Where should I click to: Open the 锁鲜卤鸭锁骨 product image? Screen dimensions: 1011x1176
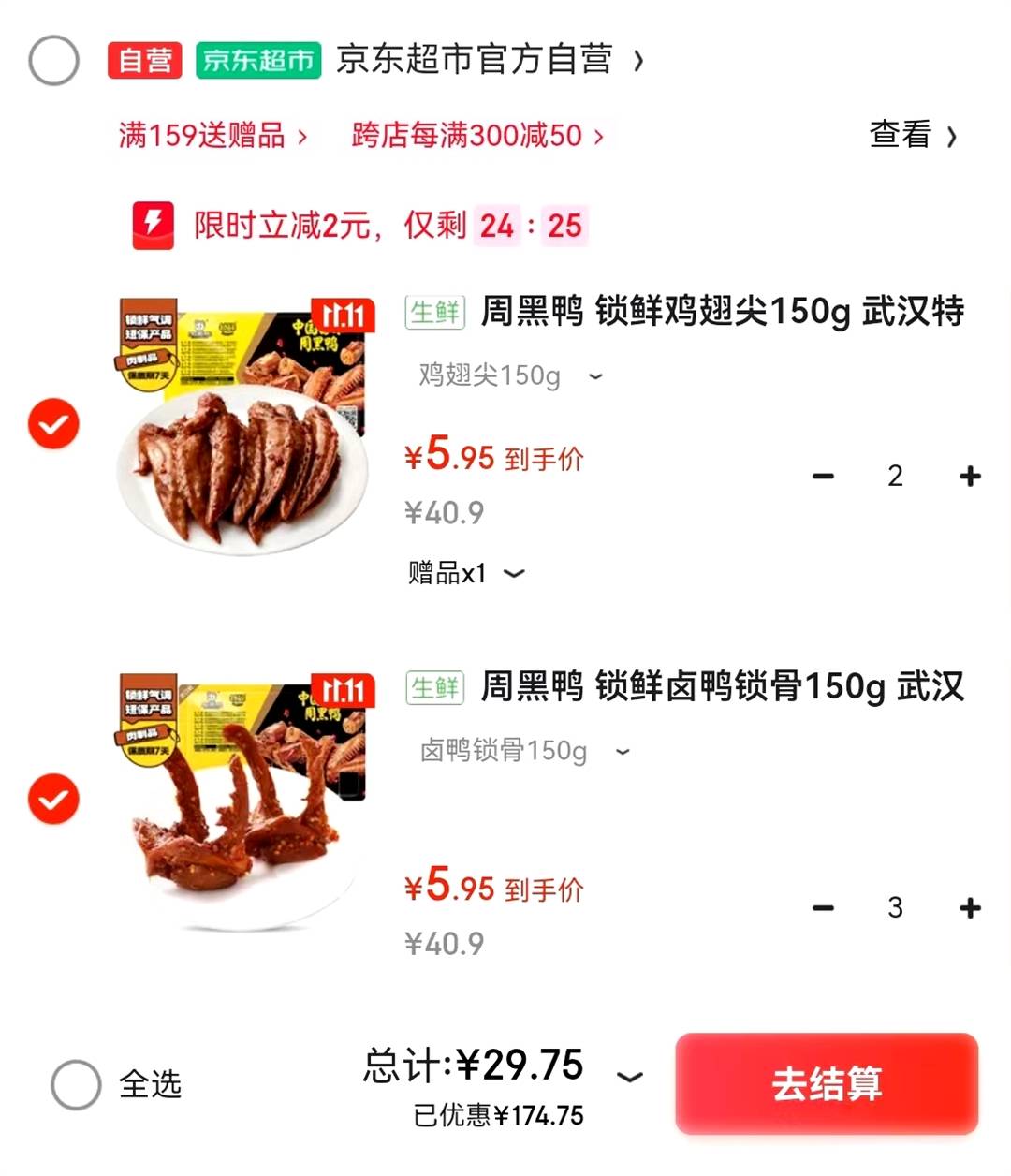pos(245,799)
